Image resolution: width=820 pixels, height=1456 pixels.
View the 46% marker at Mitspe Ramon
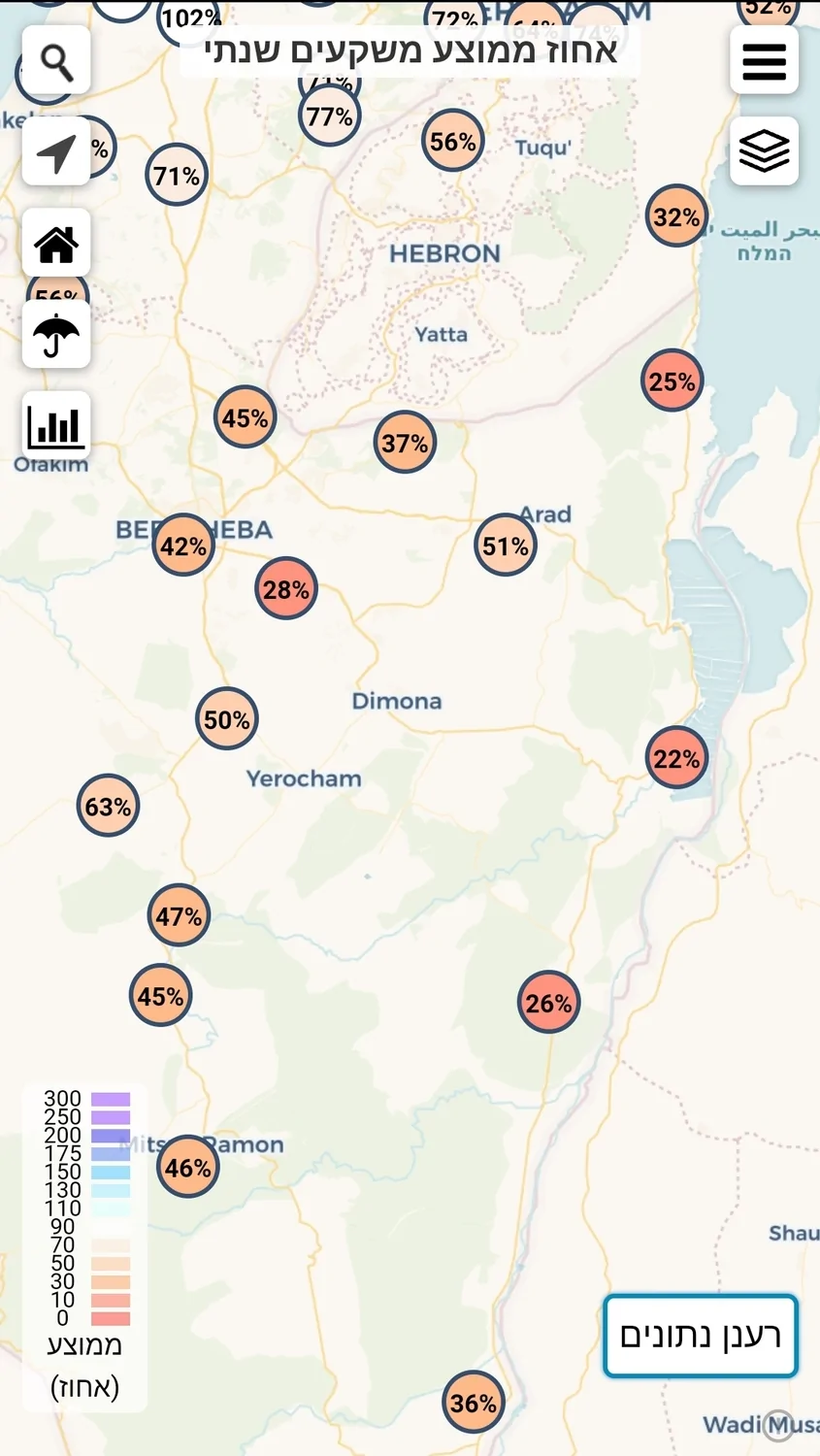coord(187,1167)
